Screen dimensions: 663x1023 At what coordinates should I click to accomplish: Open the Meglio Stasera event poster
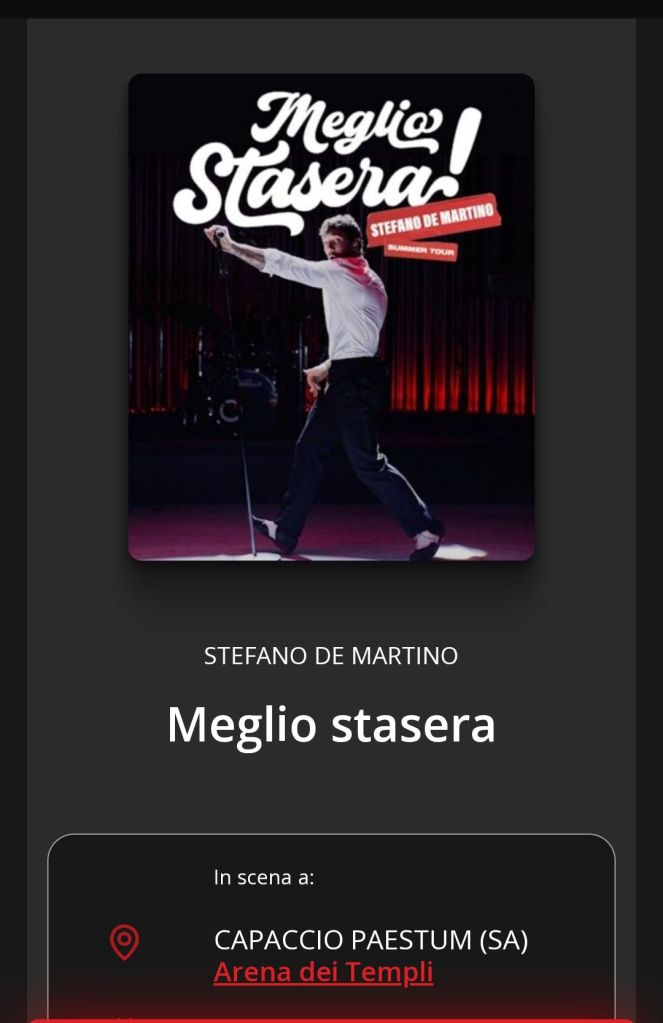[x=331, y=317]
